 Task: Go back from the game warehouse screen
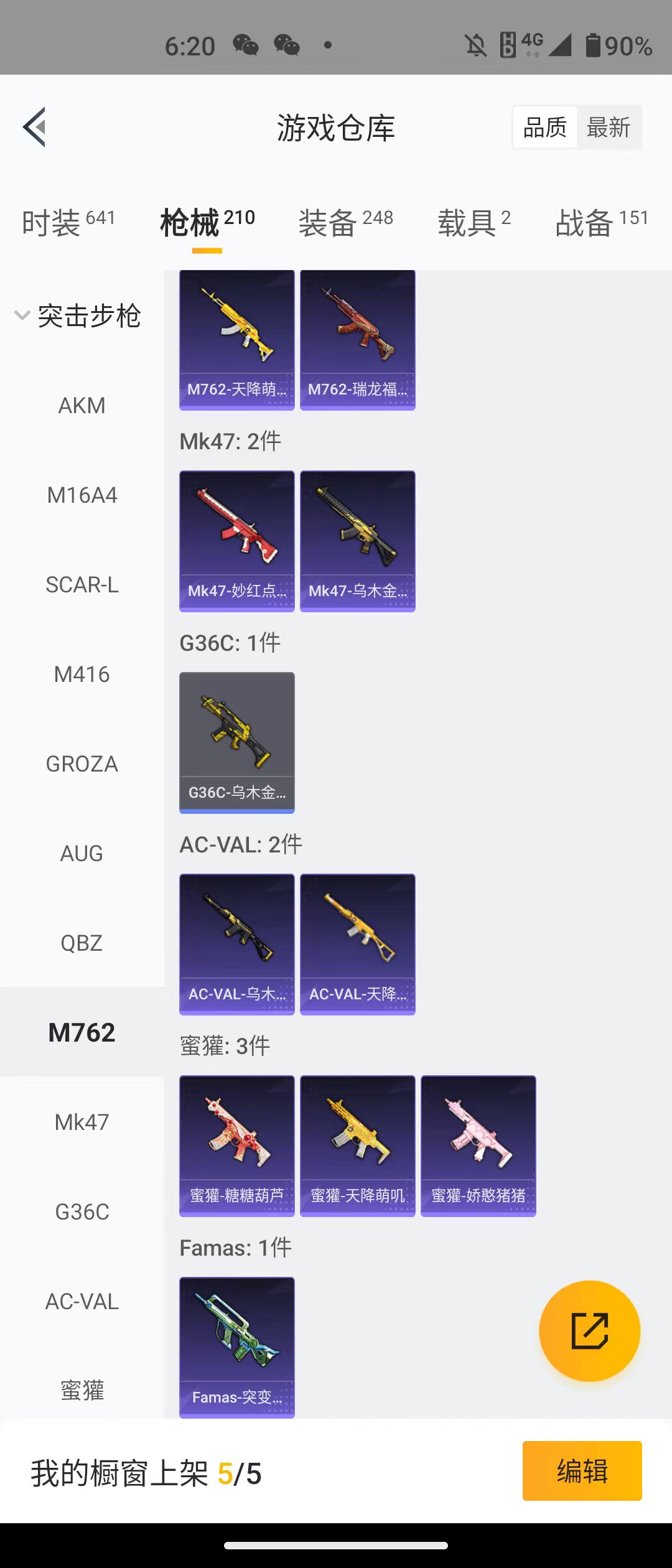point(35,128)
